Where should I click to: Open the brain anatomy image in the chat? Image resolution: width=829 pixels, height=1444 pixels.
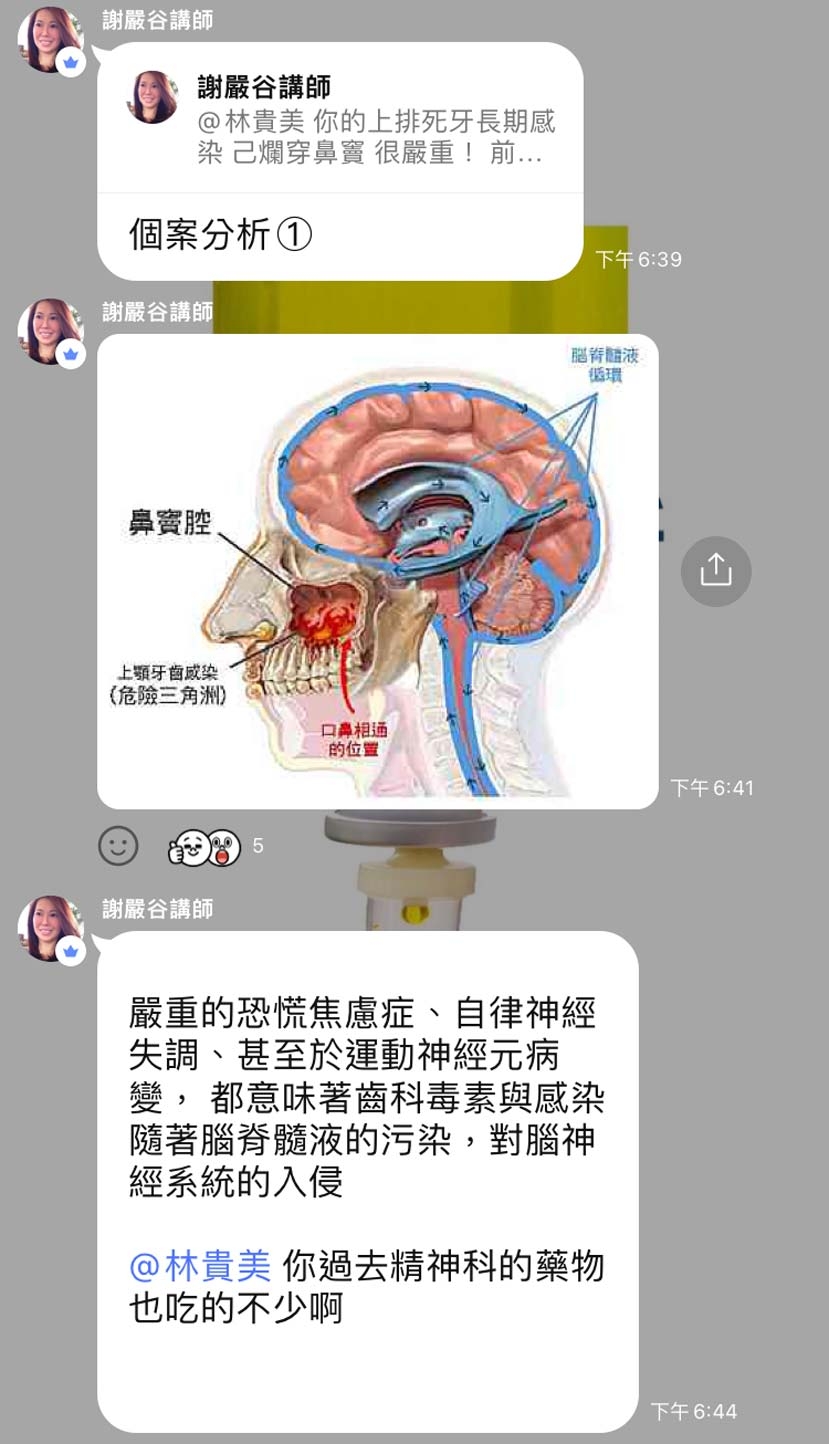click(377, 570)
